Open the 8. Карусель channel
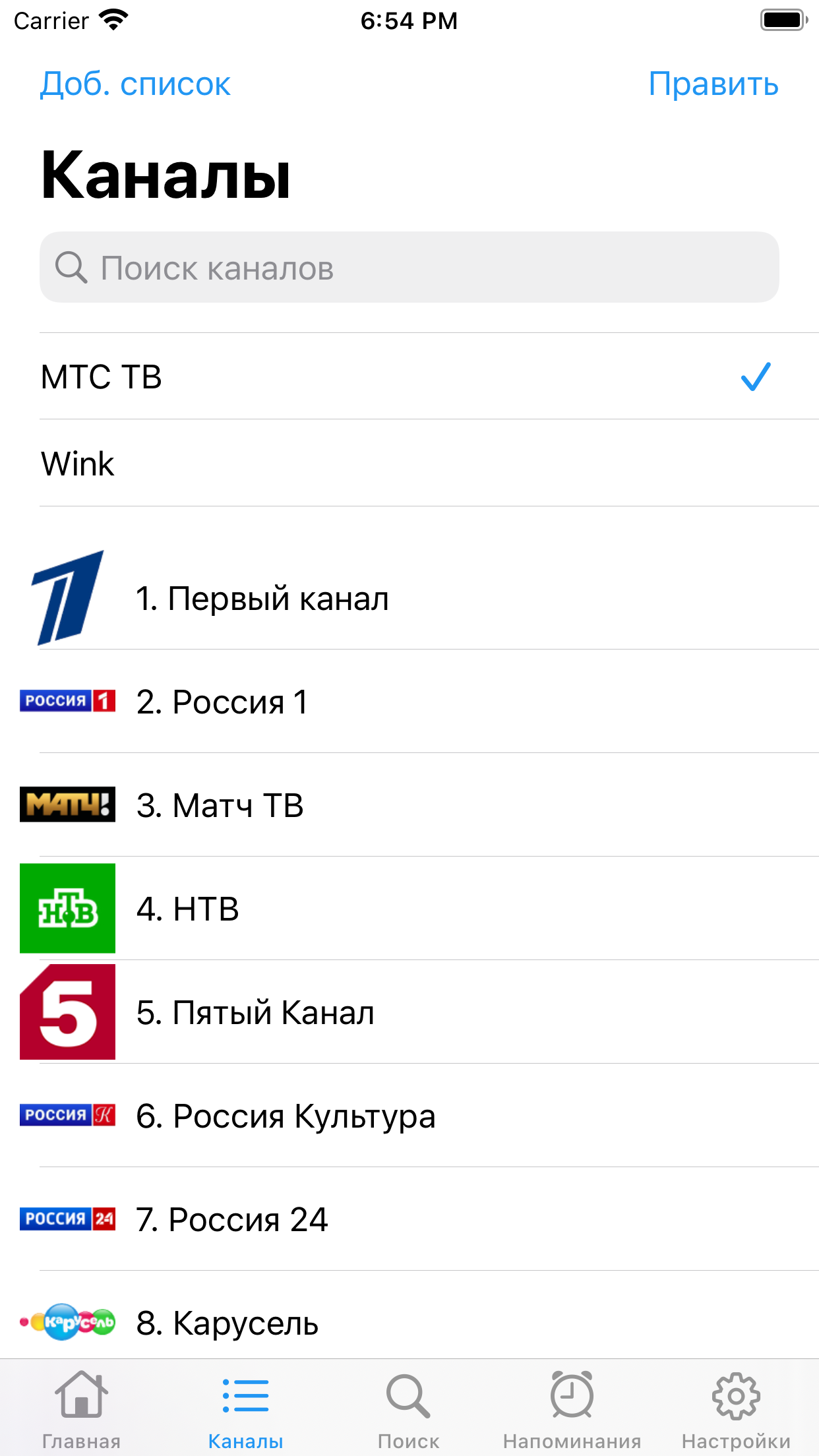 click(409, 1321)
